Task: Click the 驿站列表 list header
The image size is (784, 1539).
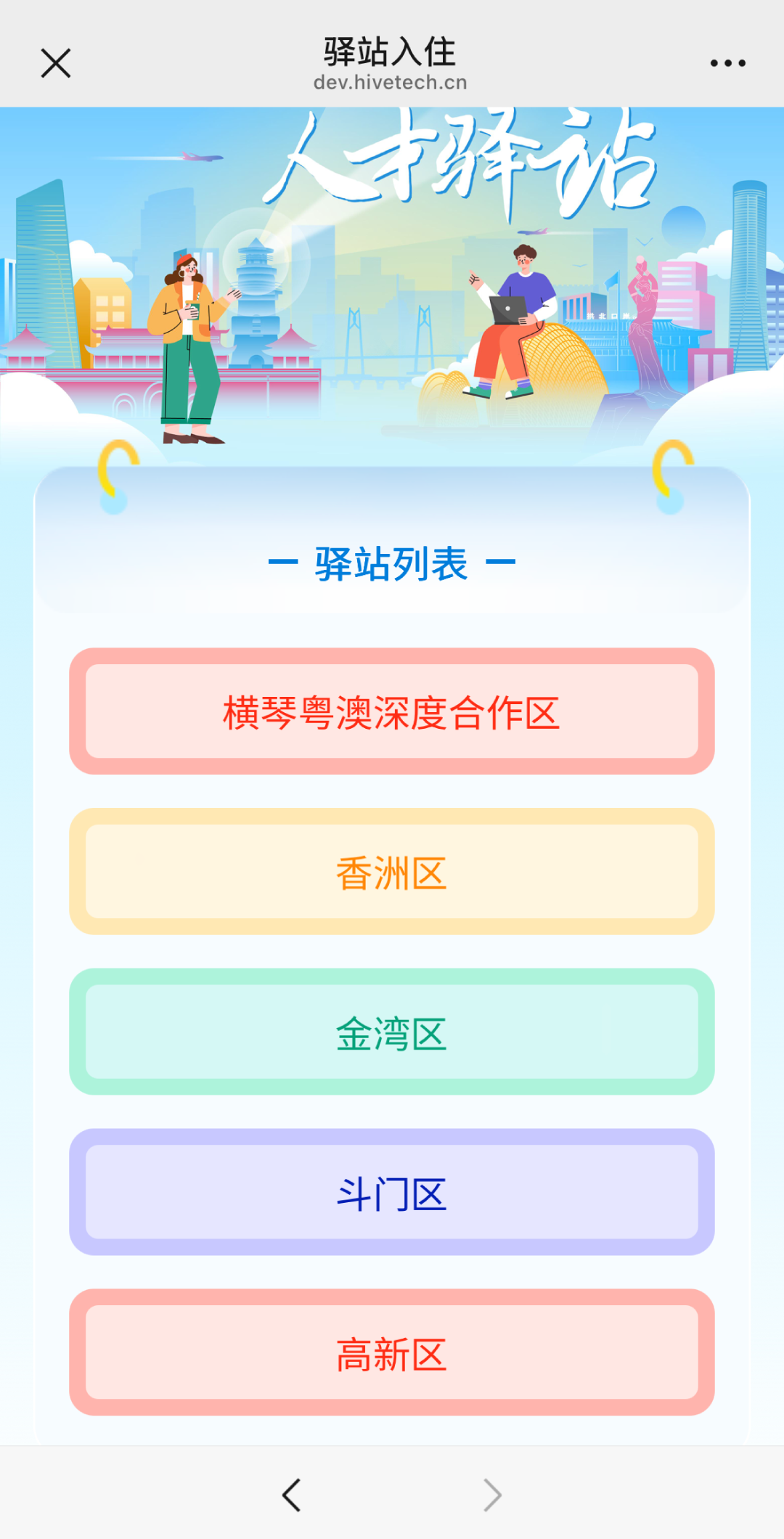Action: click(392, 563)
